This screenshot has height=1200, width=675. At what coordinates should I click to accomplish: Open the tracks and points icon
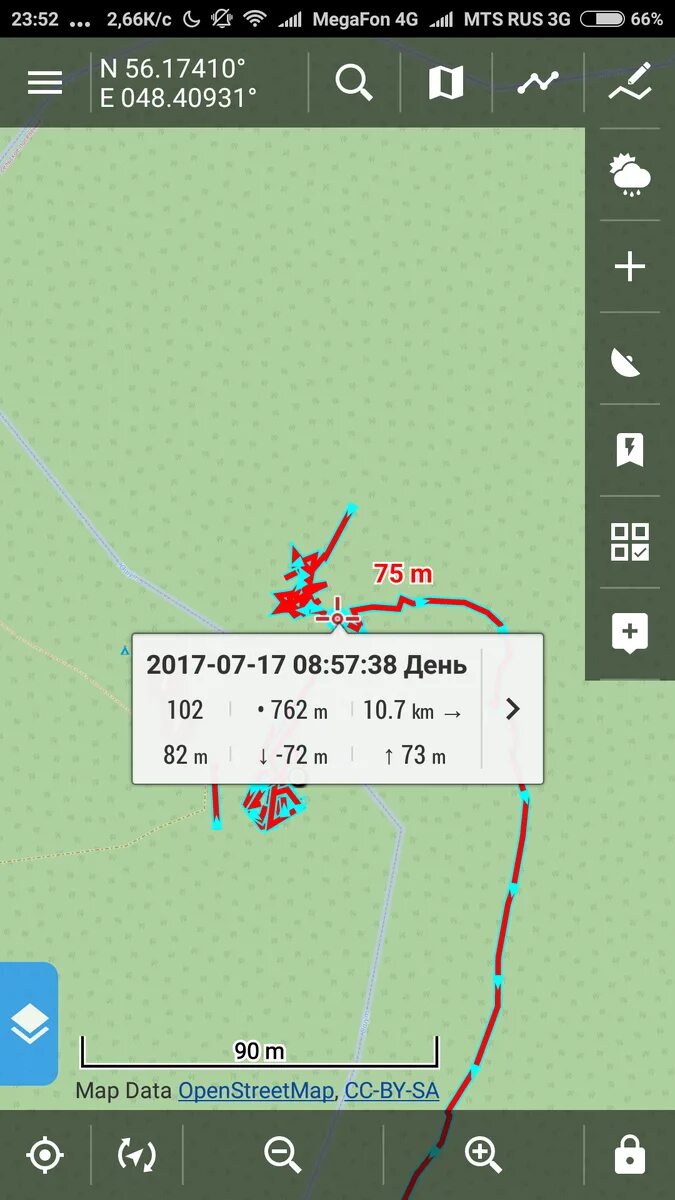click(538, 83)
